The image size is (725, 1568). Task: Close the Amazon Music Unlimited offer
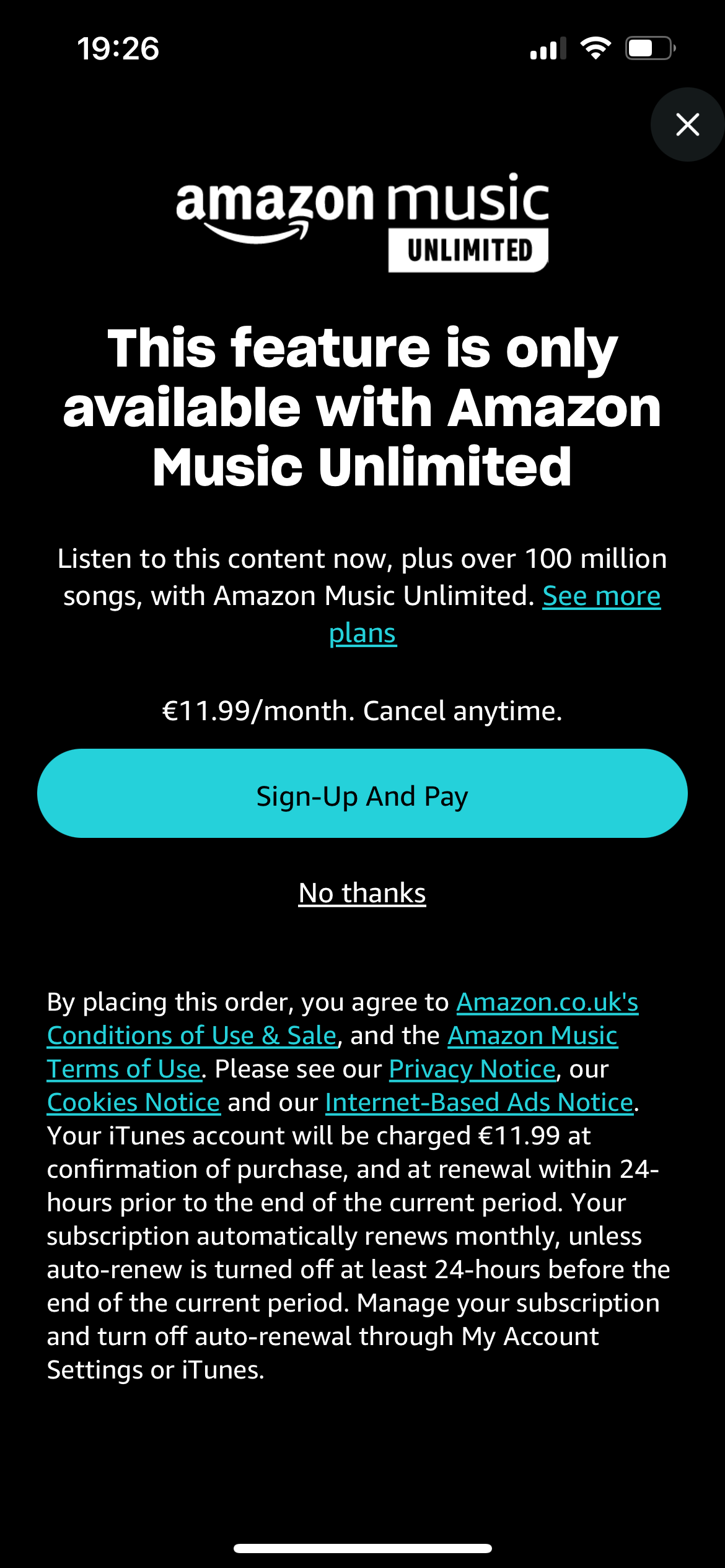pos(687,124)
